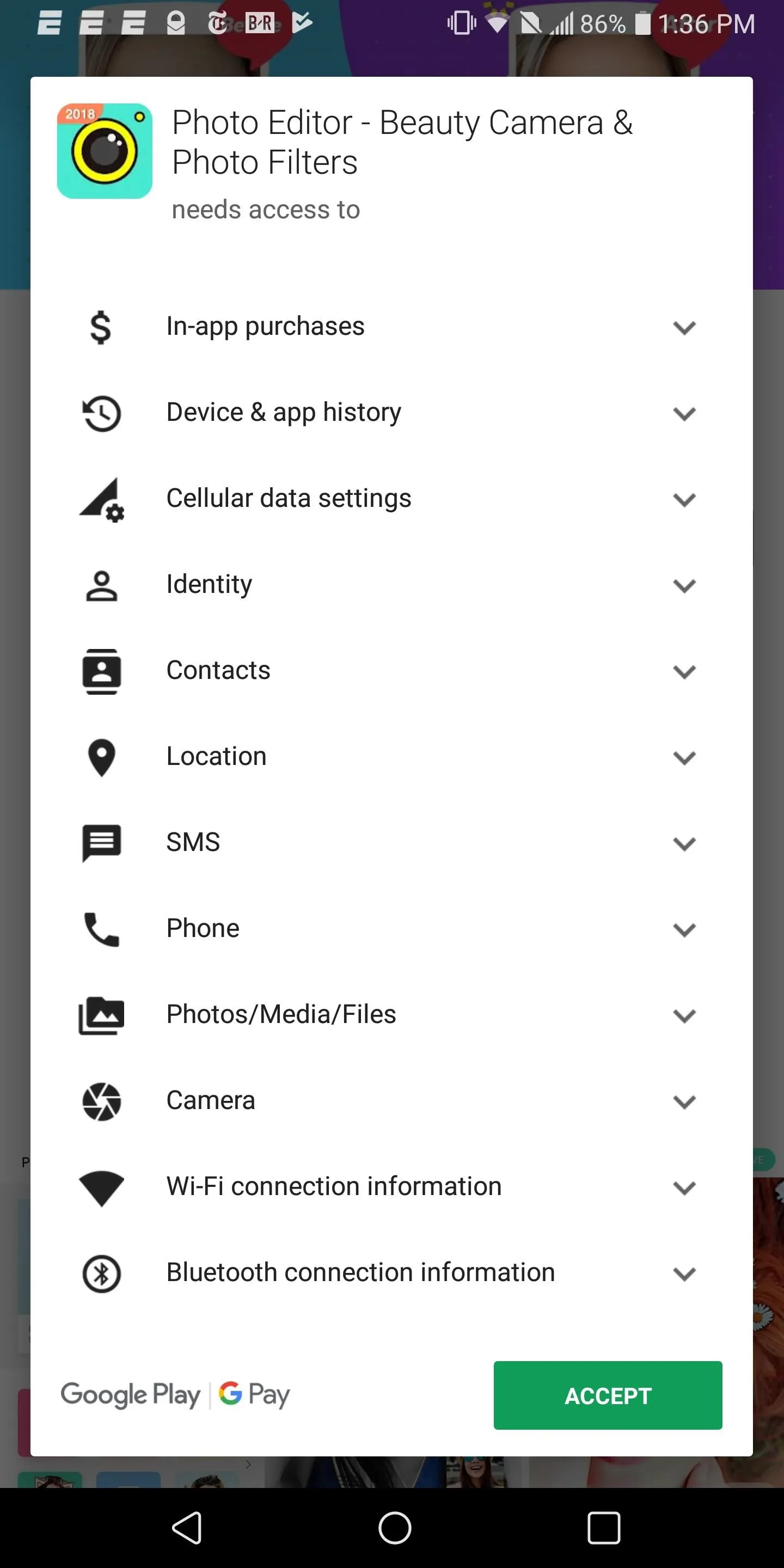Image resolution: width=784 pixels, height=1568 pixels.
Task: Expand Cellular data settings permission
Action: [391, 499]
